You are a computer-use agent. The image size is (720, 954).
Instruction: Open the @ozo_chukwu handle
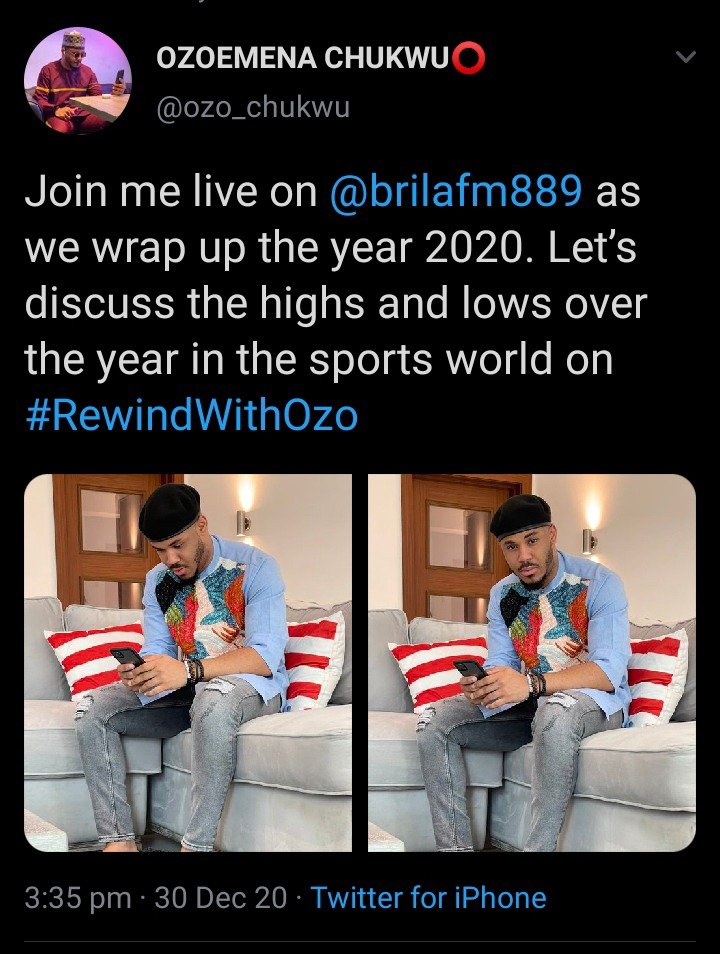pyautogui.click(x=253, y=107)
